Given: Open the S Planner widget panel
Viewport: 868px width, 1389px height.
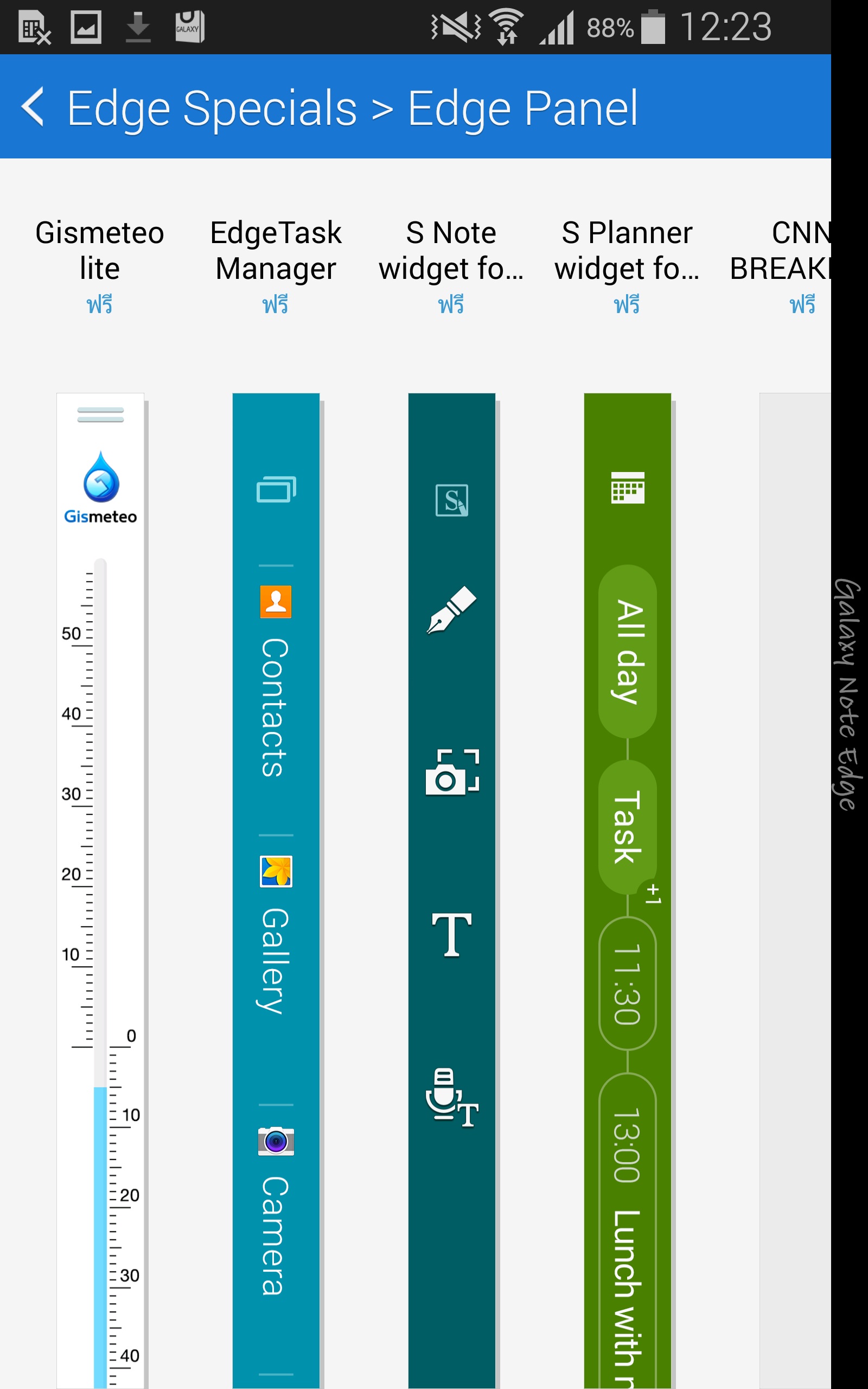Looking at the screenshot, I should 627,890.
